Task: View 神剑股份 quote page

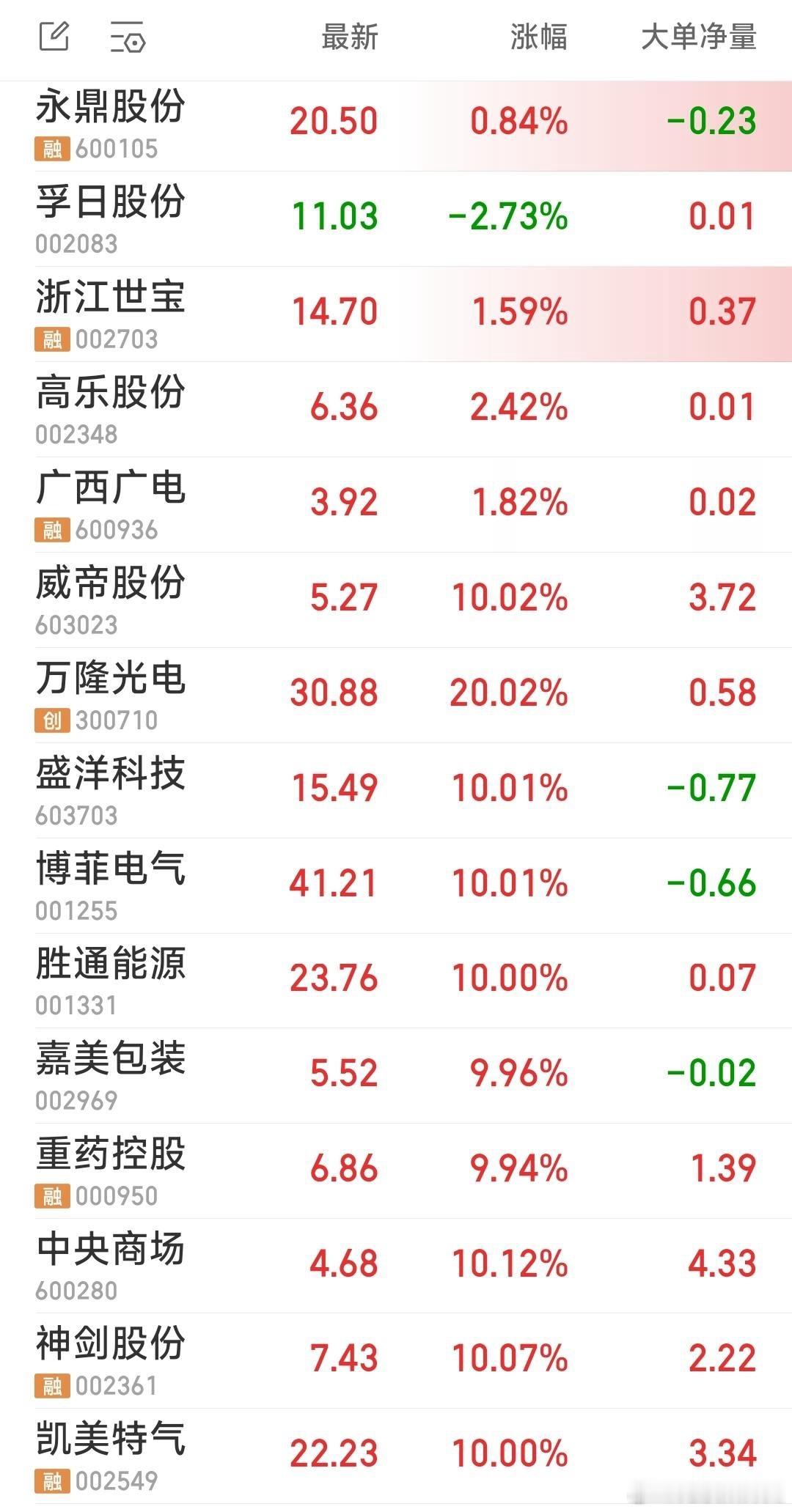Action: (111, 1344)
